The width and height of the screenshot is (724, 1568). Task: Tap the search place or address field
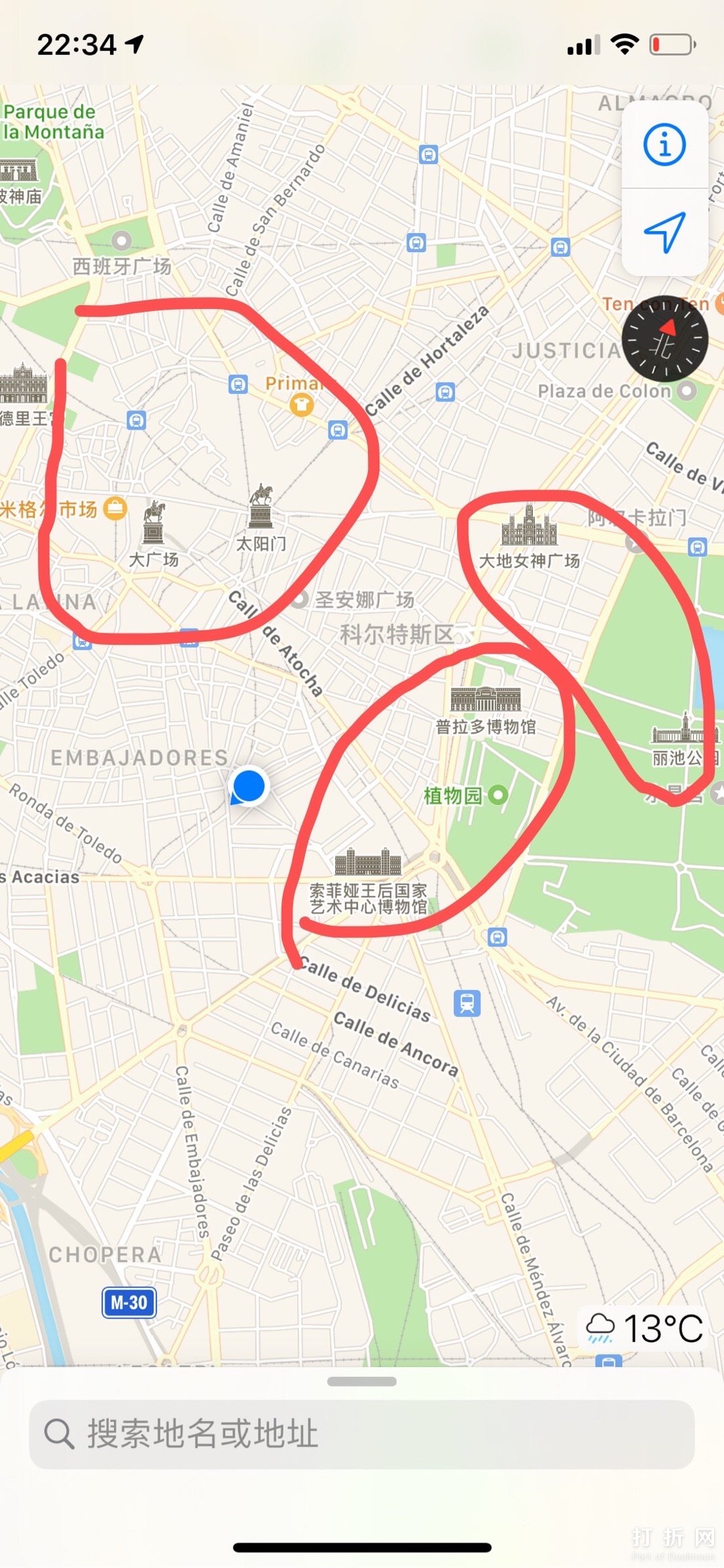(362, 1434)
